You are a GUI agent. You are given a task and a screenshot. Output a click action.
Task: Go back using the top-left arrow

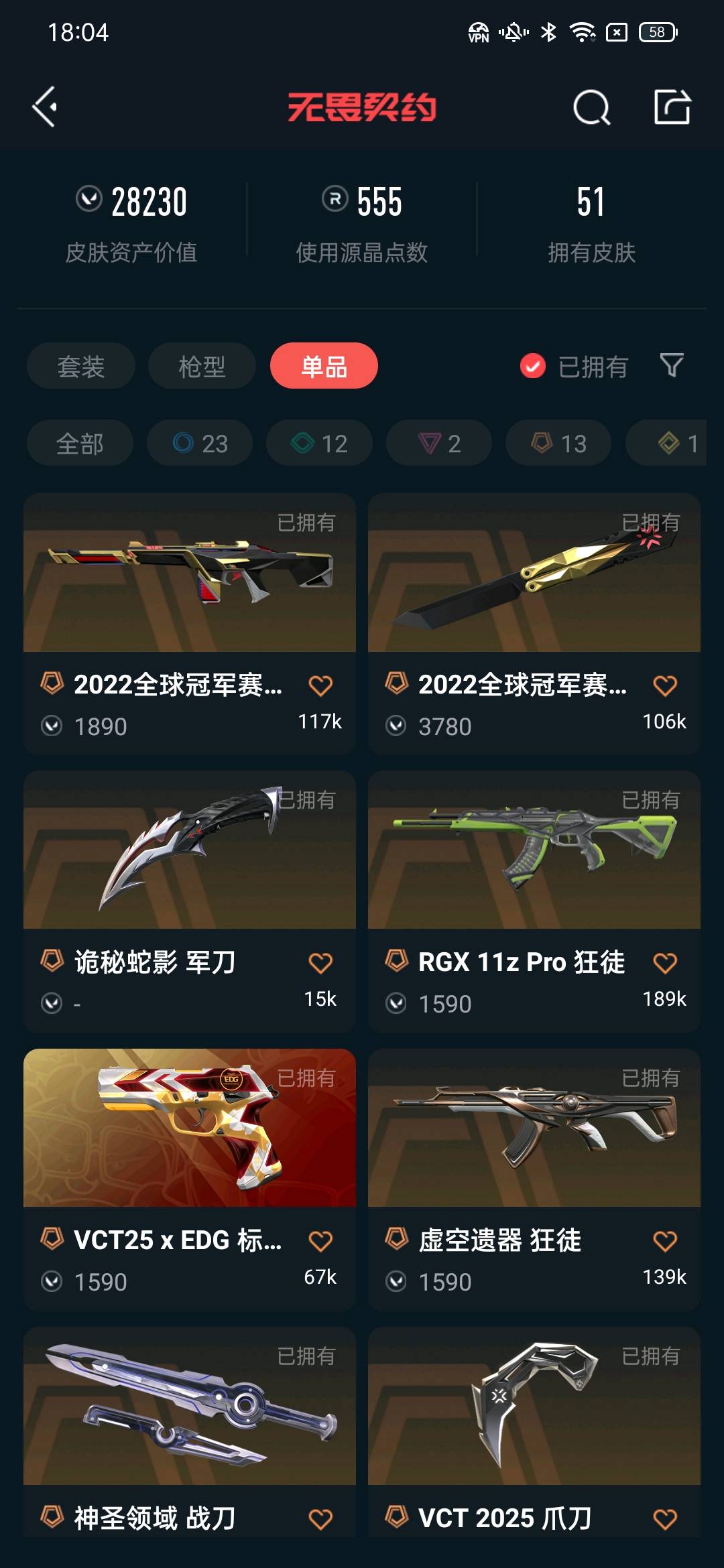pyautogui.click(x=45, y=107)
